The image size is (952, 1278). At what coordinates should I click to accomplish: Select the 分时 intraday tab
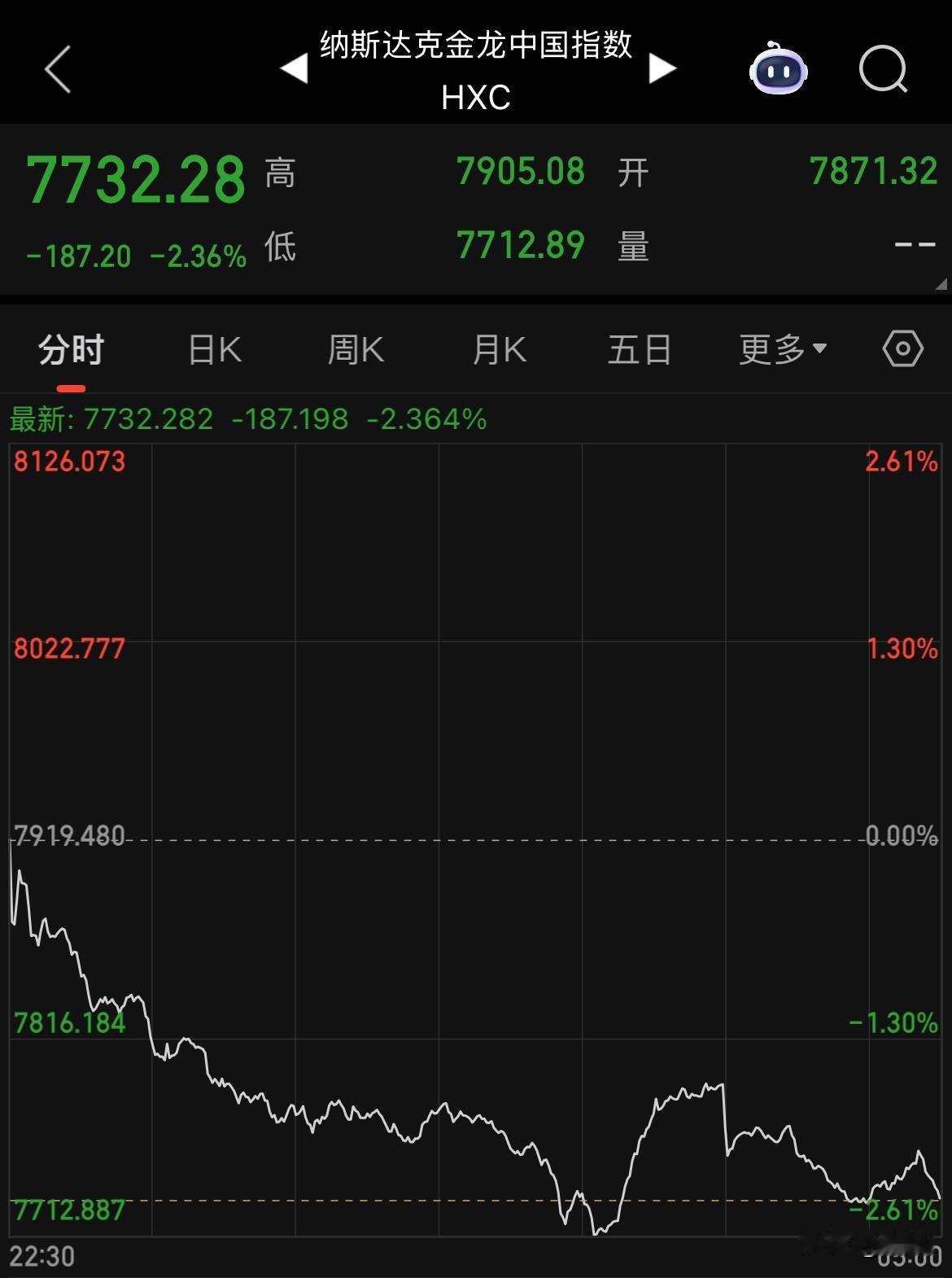tap(69, 348)
